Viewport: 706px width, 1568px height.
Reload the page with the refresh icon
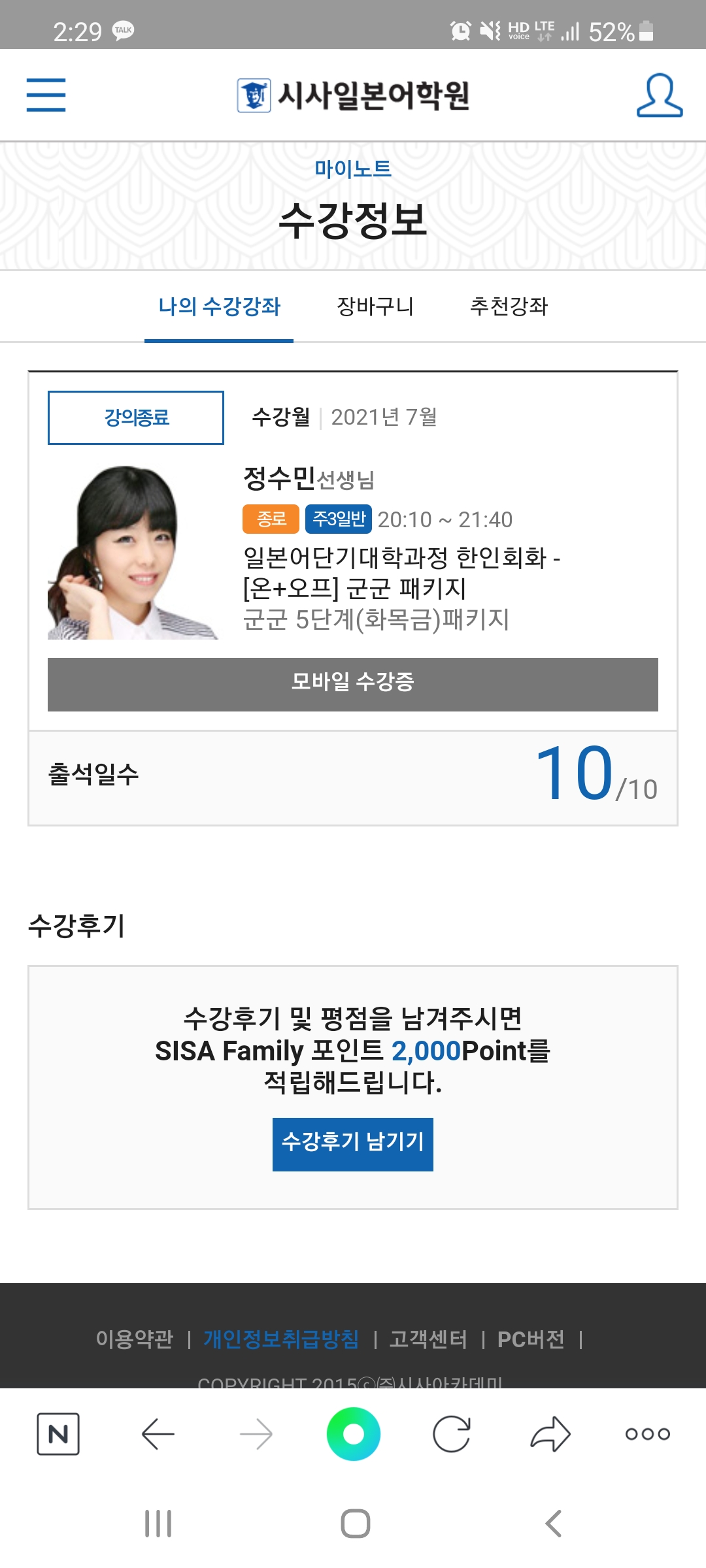452,1434
